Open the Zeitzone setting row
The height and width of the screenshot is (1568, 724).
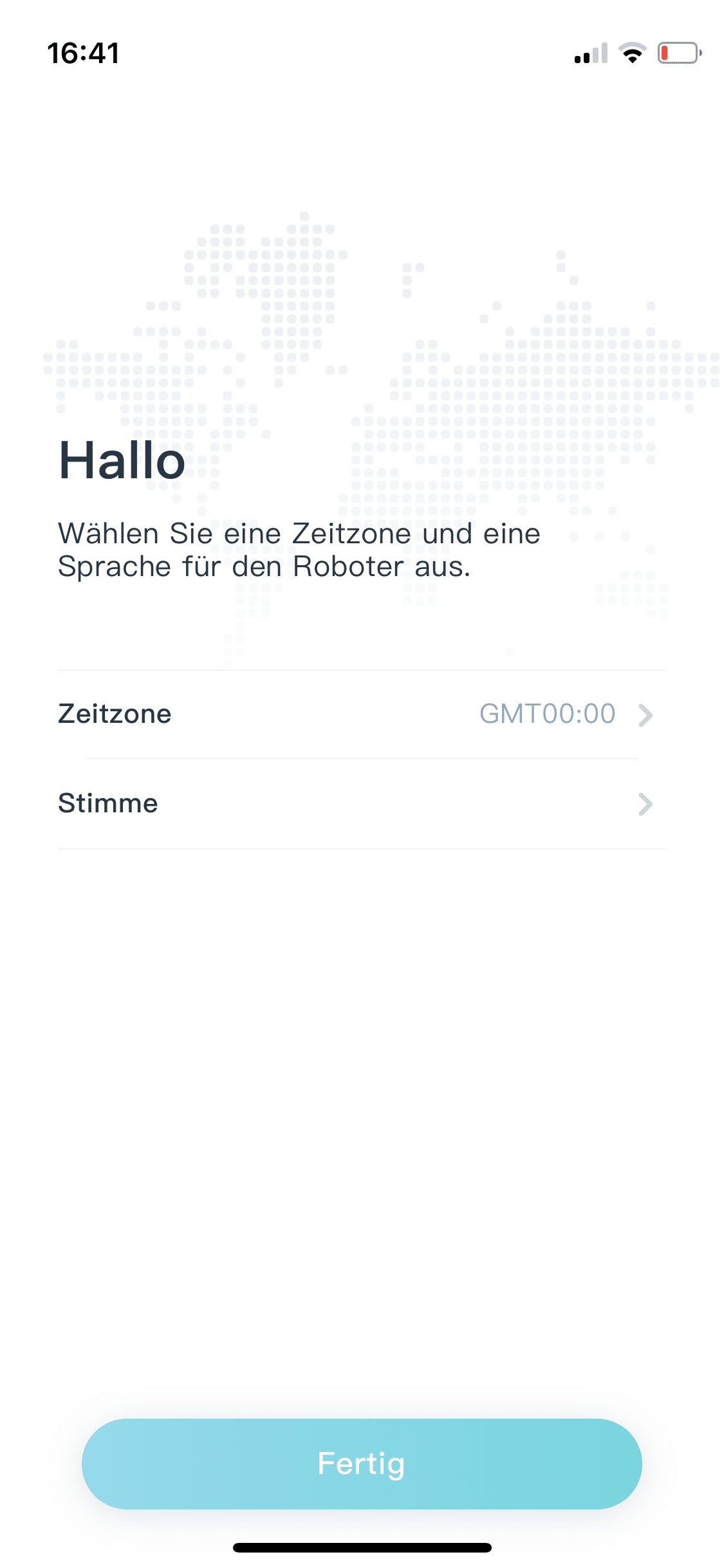tap(362, 714)
